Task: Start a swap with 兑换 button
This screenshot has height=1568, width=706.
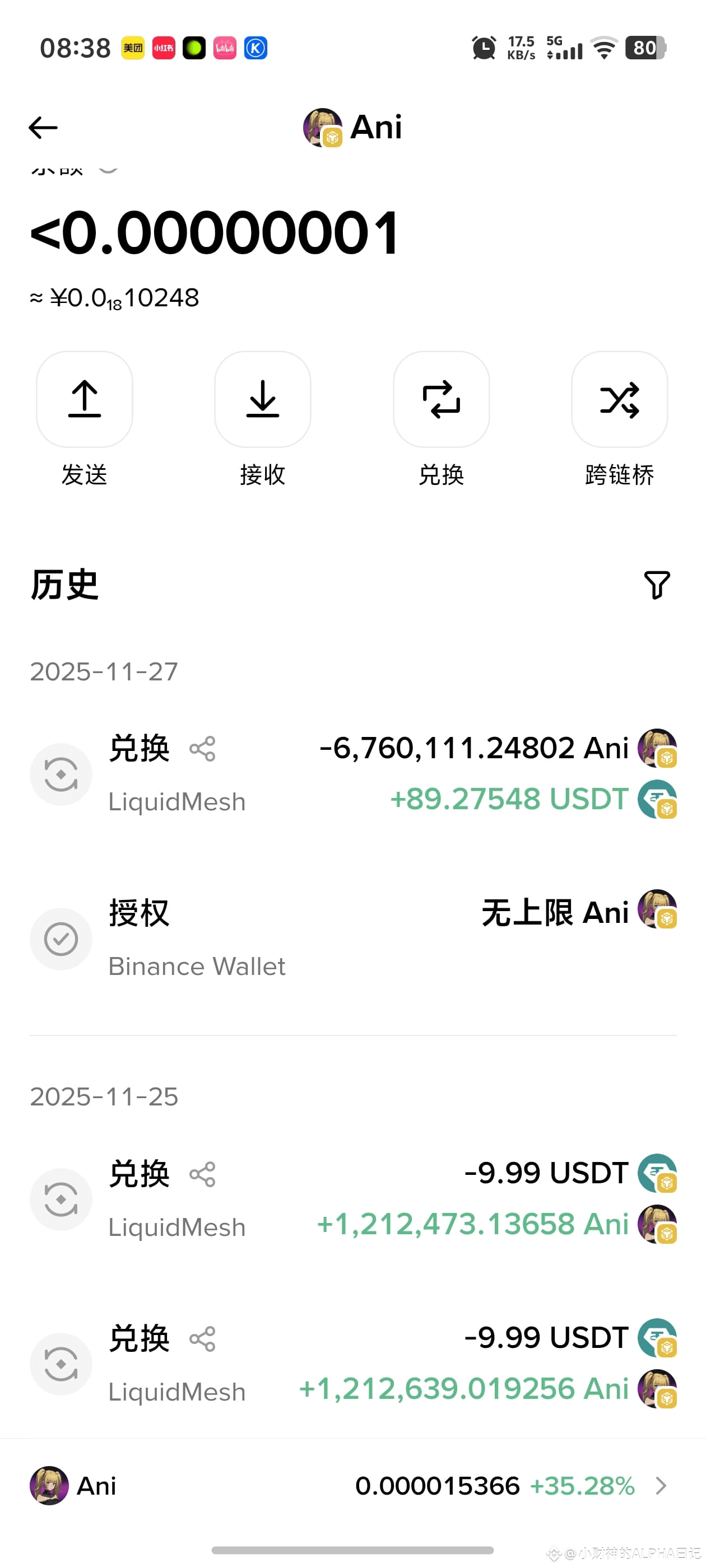Action: 441,399
